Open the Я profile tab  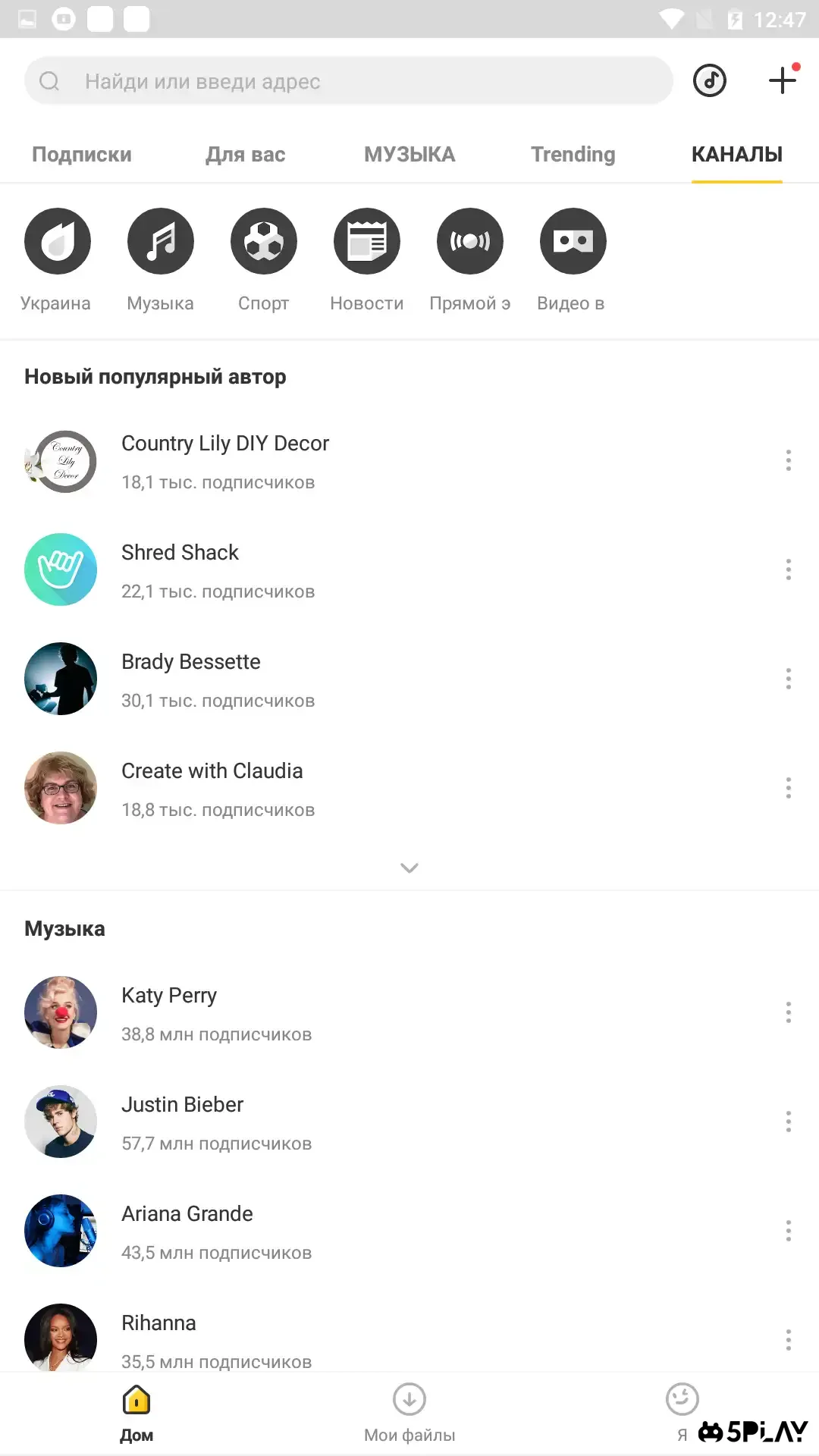coord(682,1412)
